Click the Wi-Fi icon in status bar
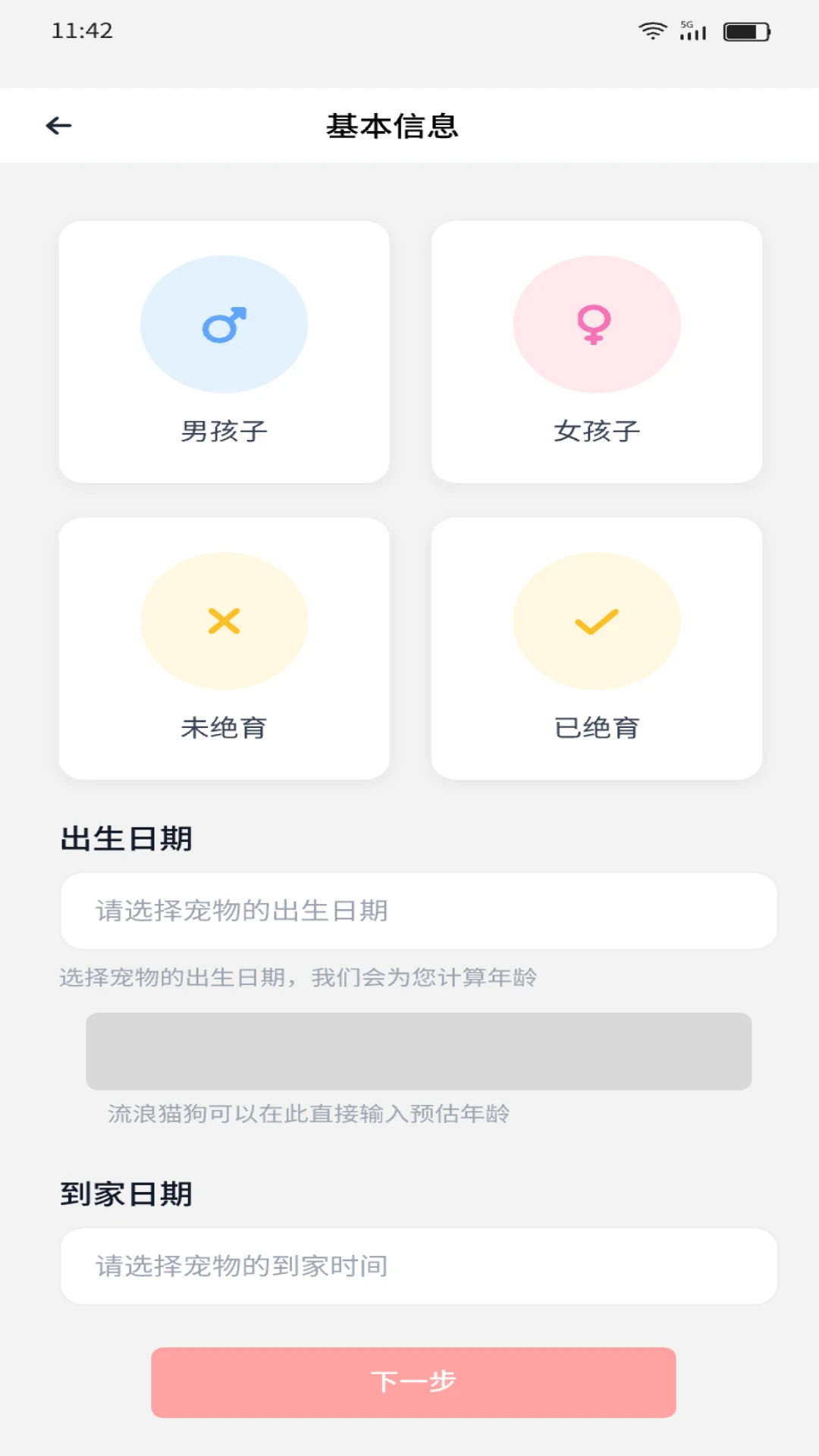Viewport: 819px width, 1456px height. point(651,30)
